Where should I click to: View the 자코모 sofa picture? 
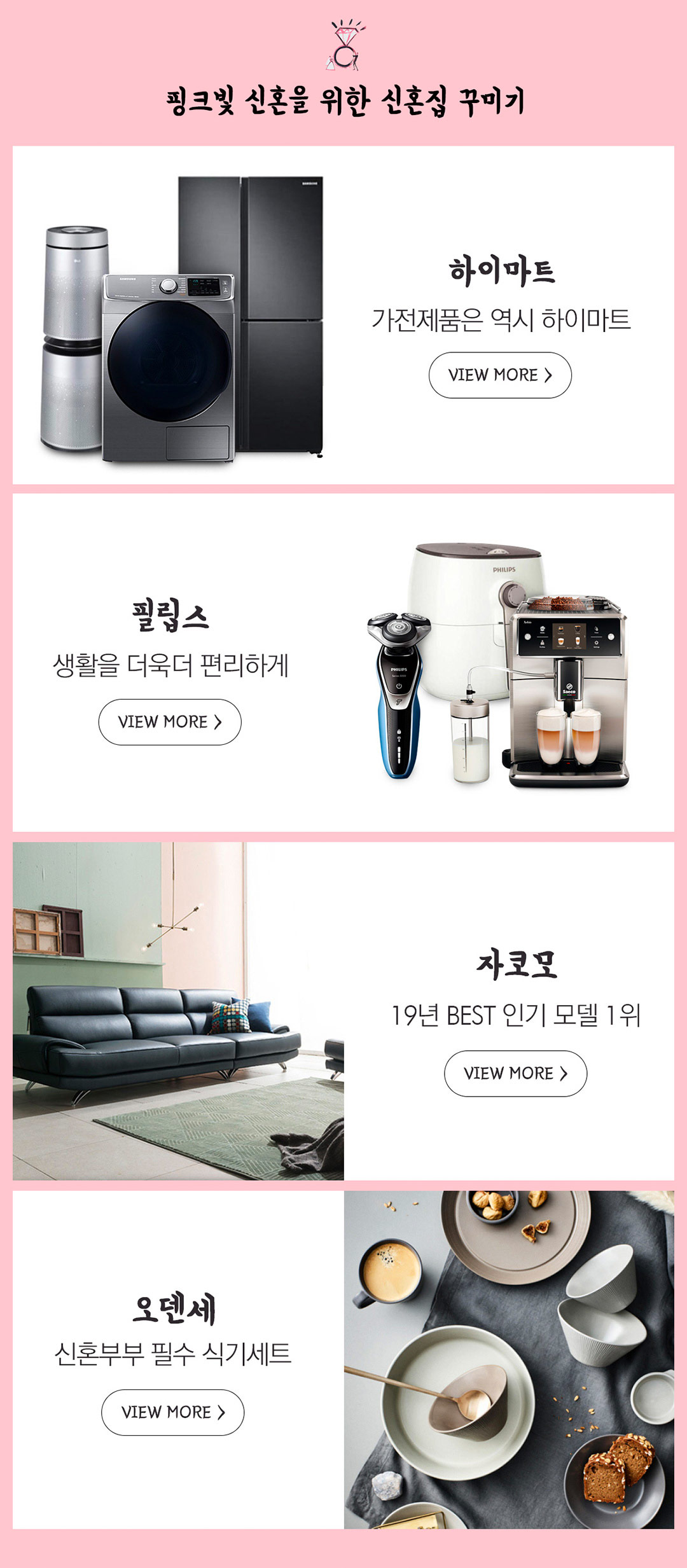pos(178,1011)
